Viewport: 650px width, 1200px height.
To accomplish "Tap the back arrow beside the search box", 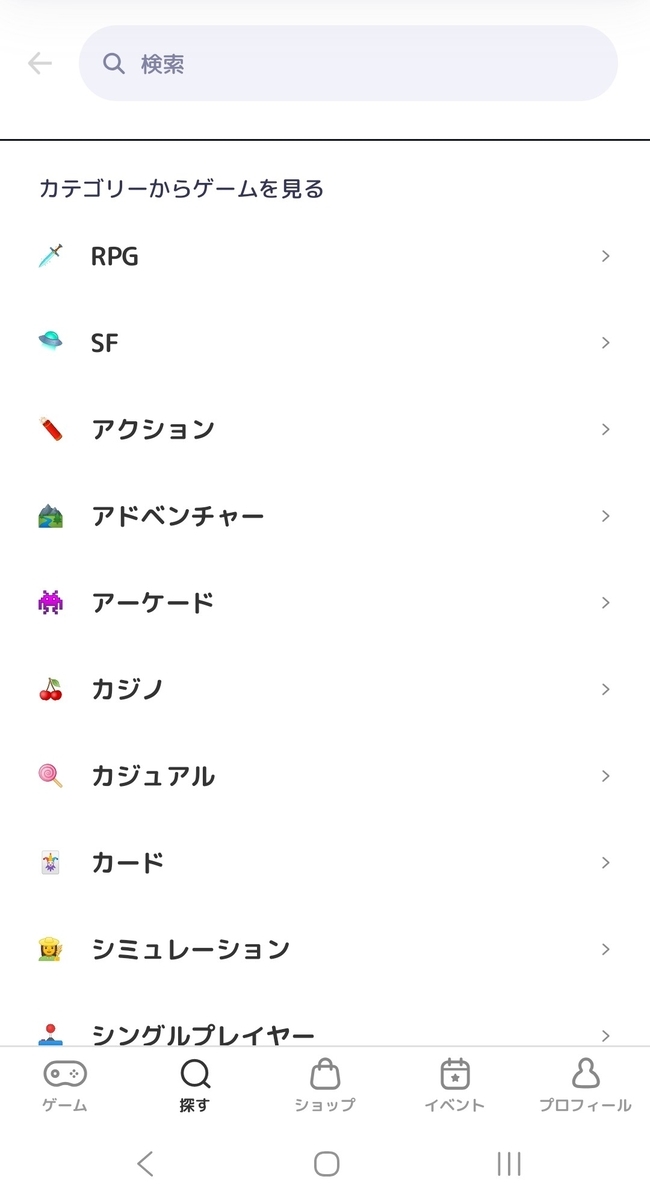I will point(40,64).
